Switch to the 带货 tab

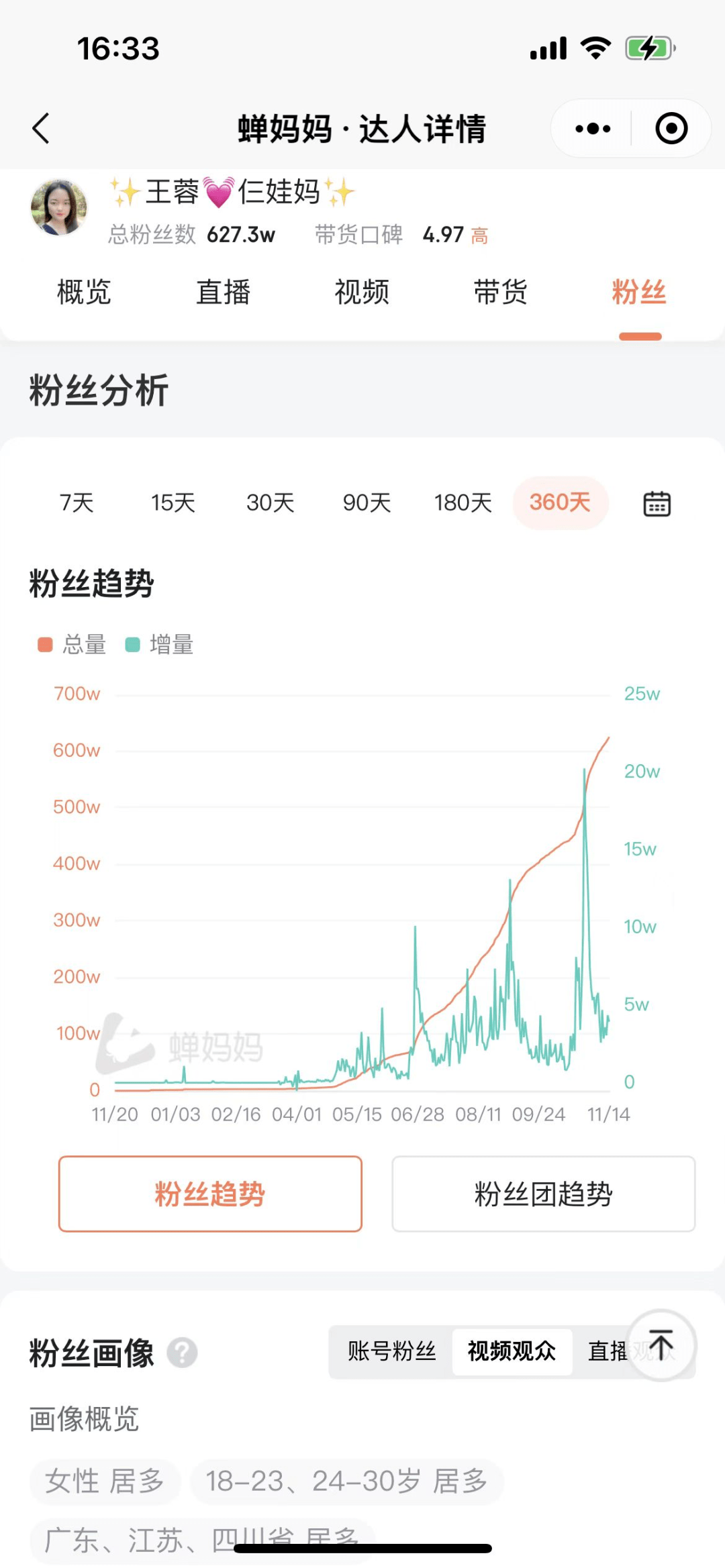tap(500, 293)
